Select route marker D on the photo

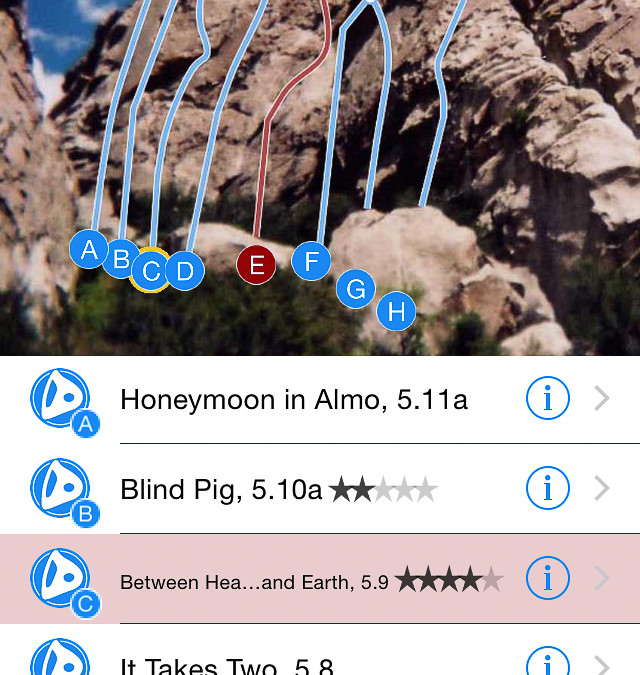click(x=185, y=270)
